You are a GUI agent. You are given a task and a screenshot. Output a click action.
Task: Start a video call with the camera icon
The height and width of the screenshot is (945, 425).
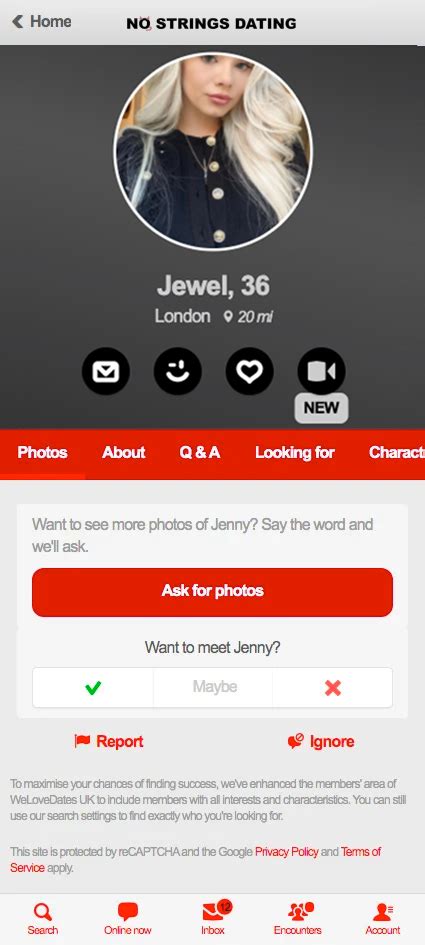click(321, 371)
